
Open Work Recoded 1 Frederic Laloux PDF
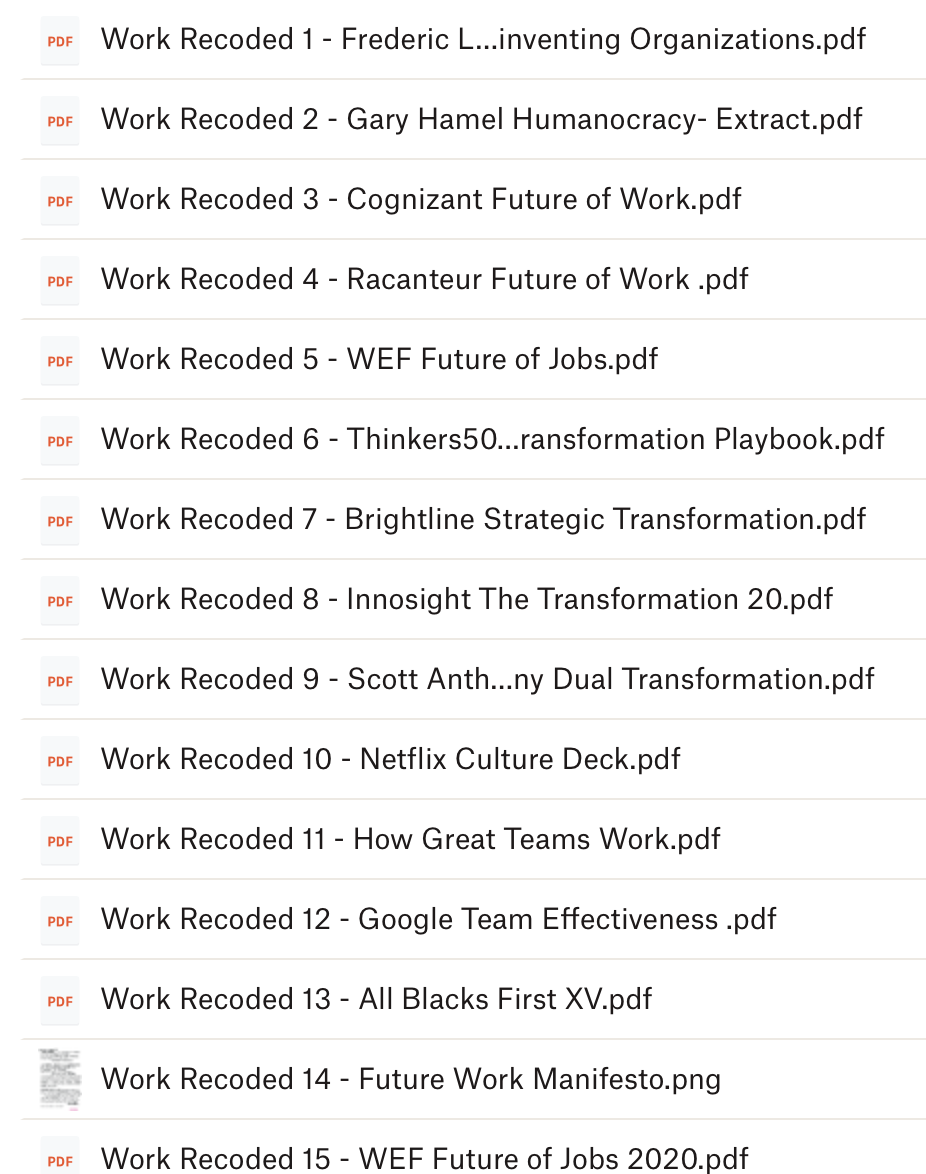coord(483,40)
